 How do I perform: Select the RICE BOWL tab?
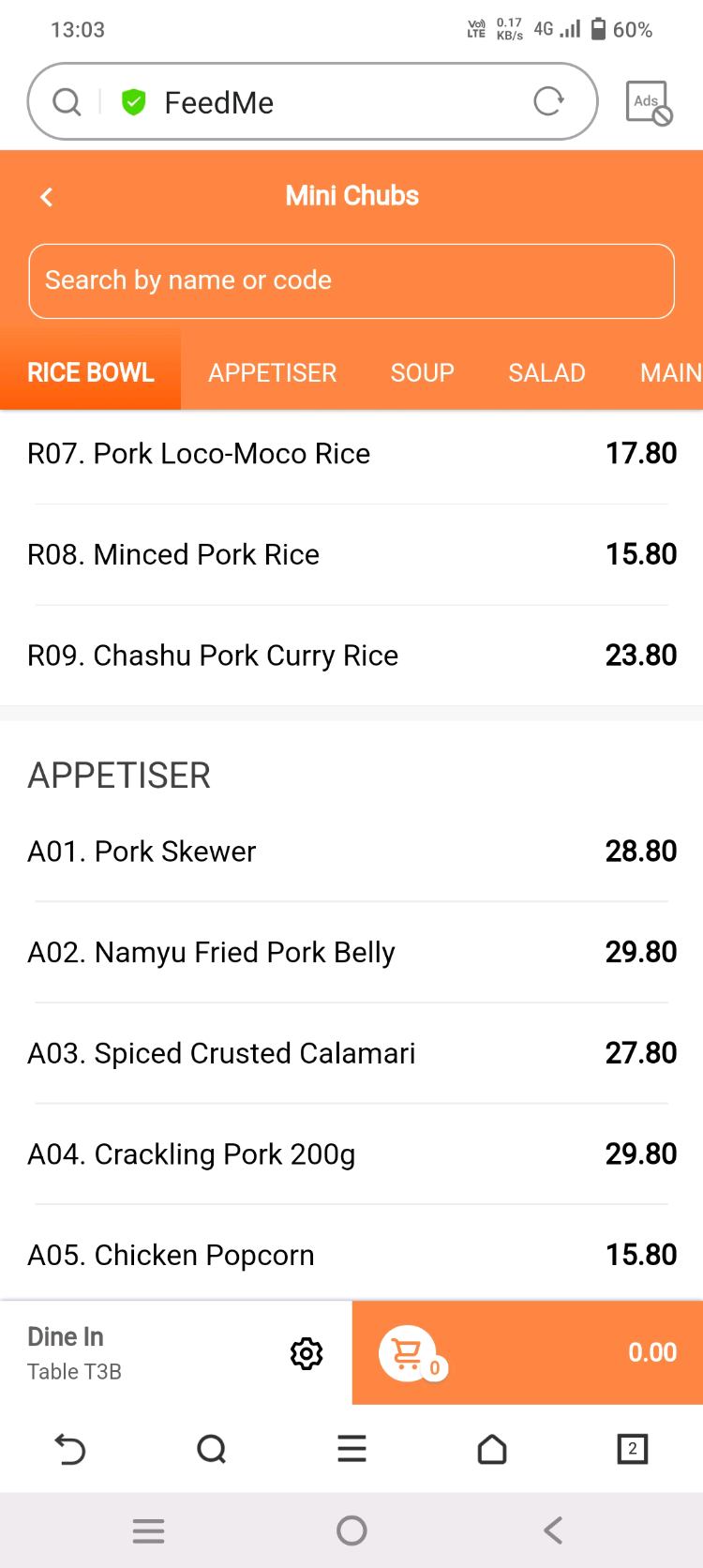coord(91,372)
